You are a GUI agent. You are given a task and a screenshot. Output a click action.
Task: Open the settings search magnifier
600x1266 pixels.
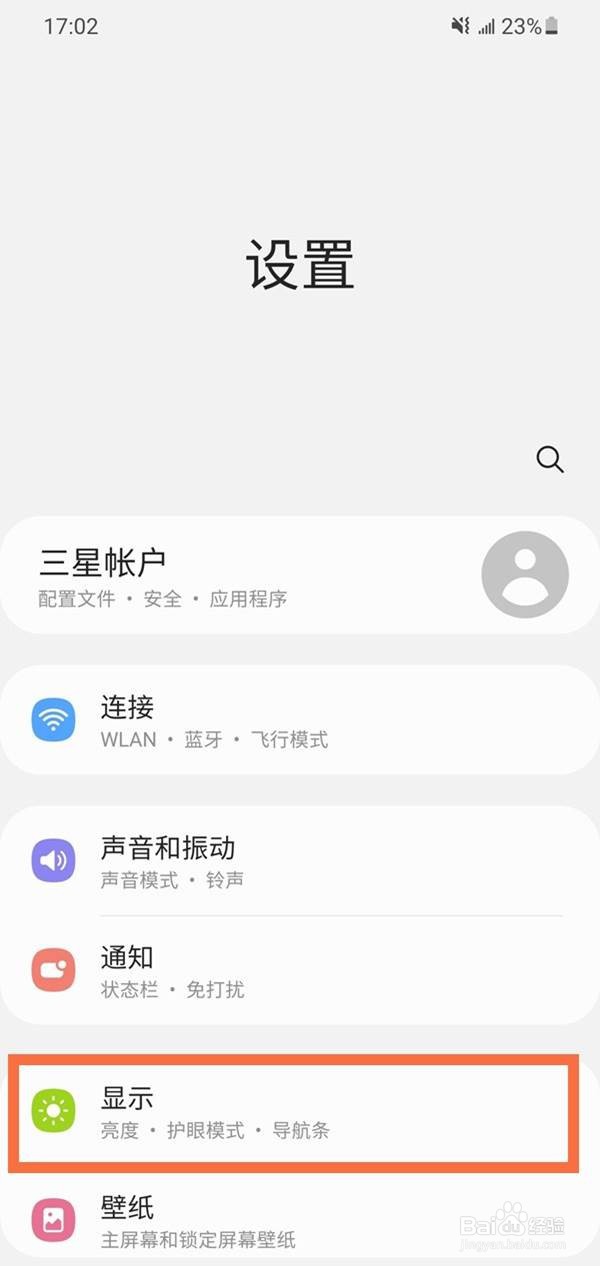(550, 459)
